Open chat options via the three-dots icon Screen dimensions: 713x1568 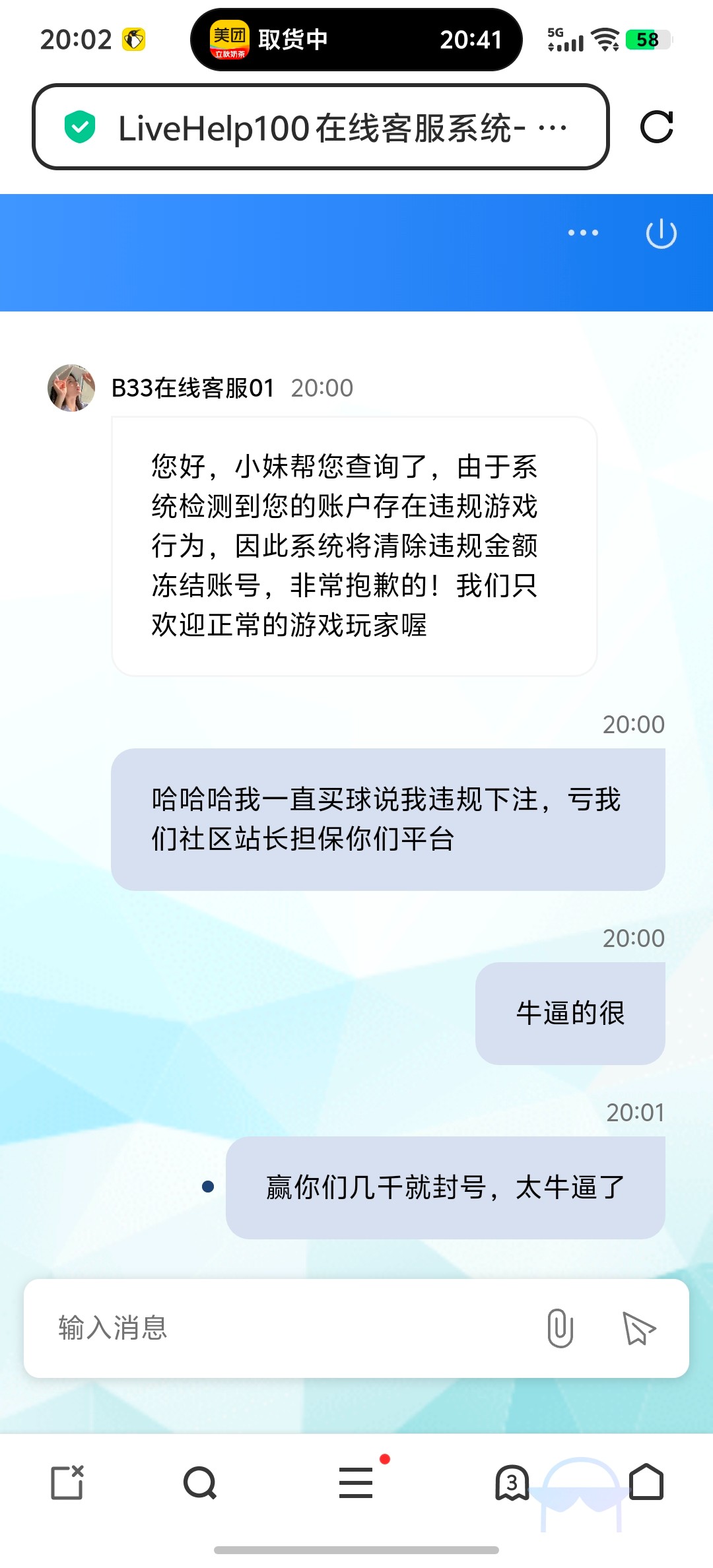(582, 232)
